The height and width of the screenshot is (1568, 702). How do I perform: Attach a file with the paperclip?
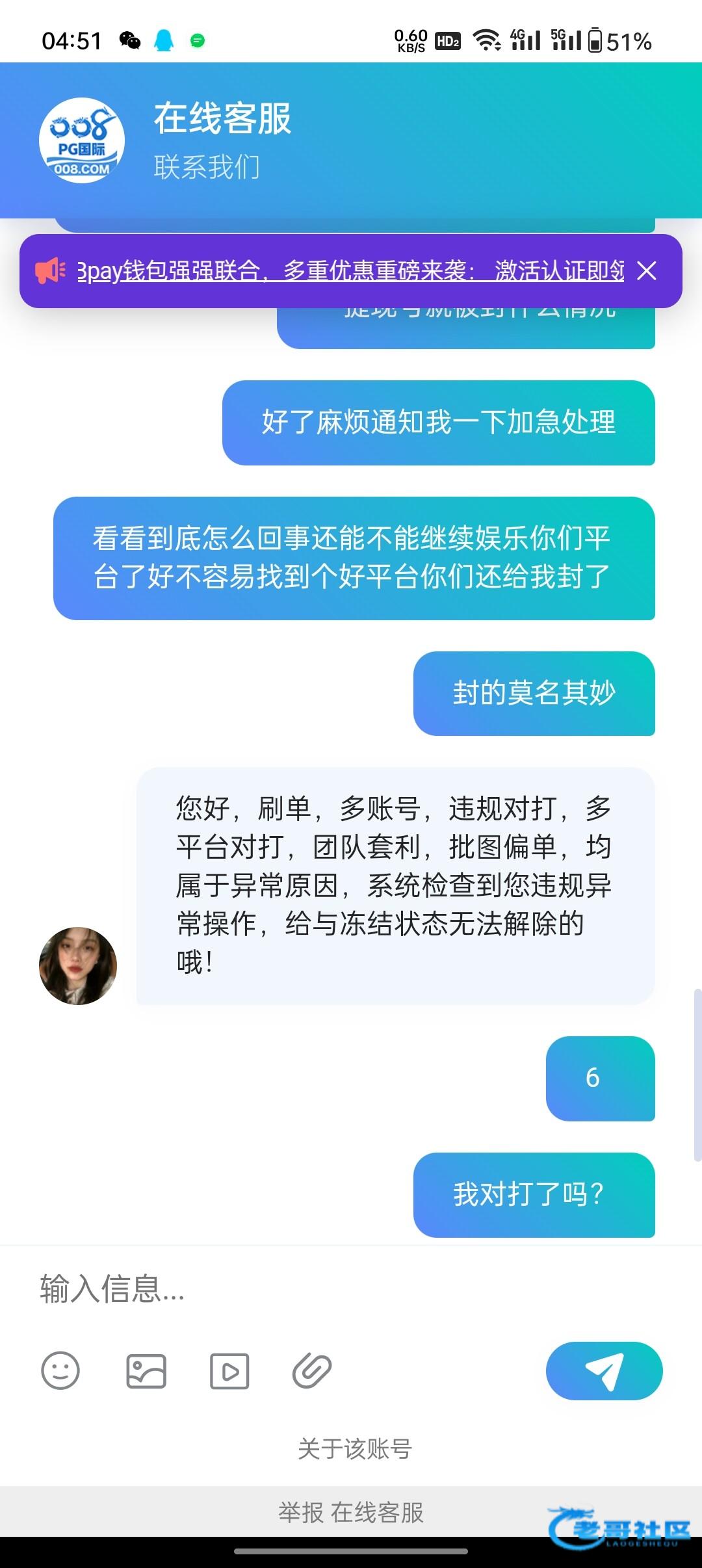click(312, 1371)
